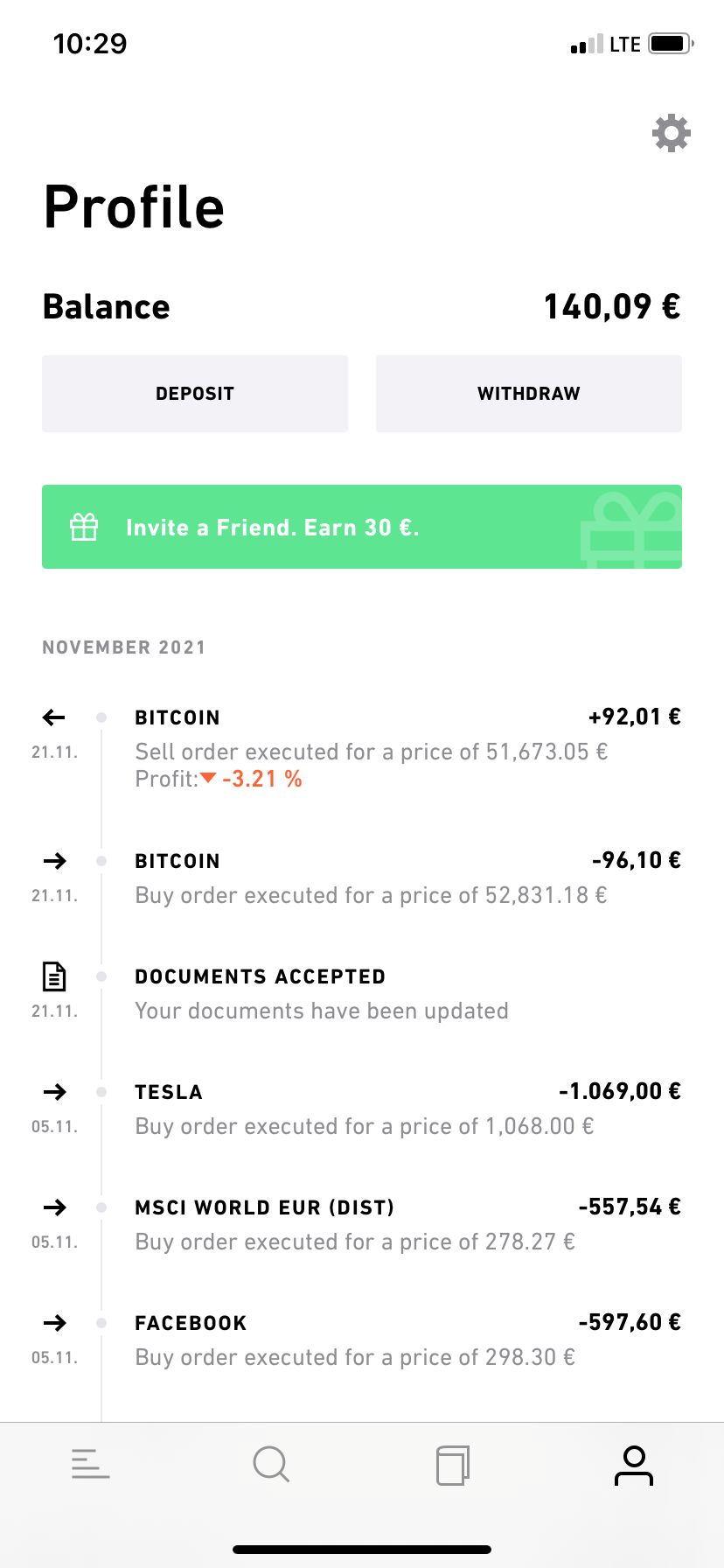Open the settings gear icon

click(671, 133)
